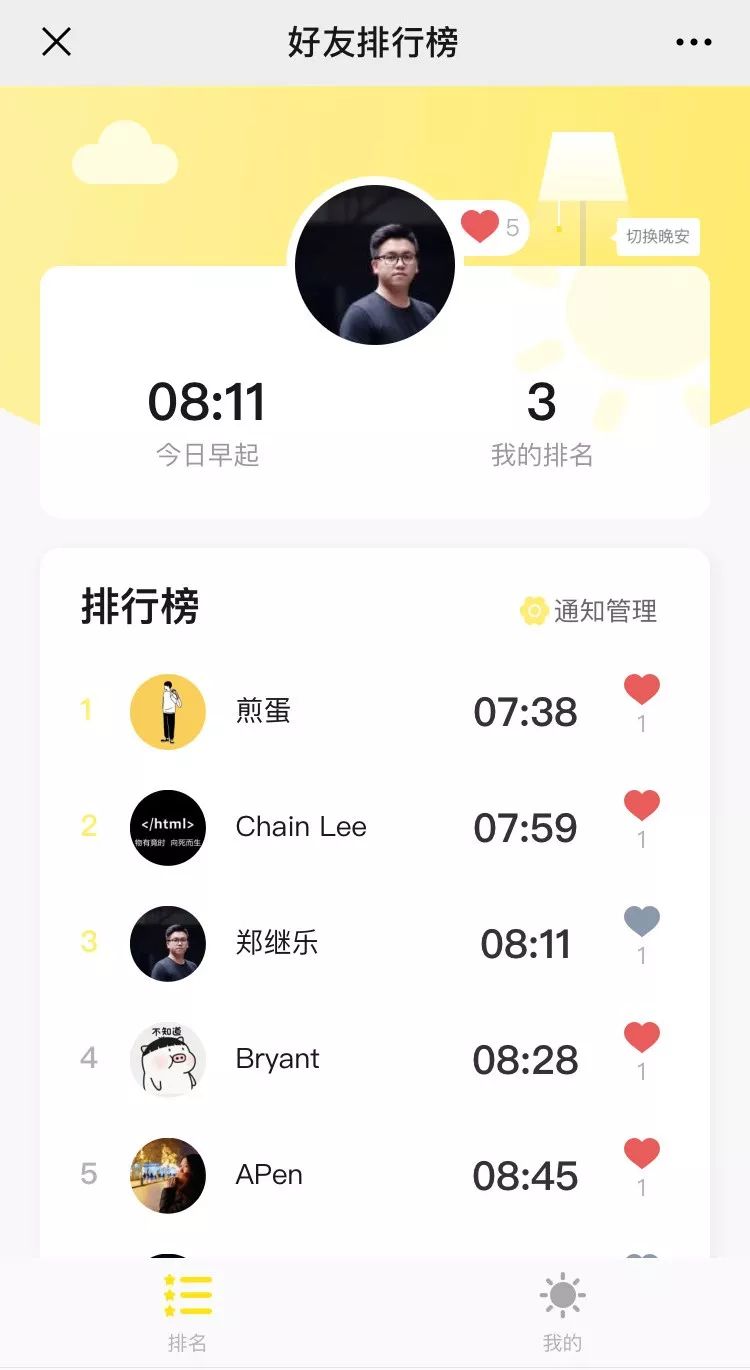Tap the 切换晚安 switch button
The image size is (750, 1370).
coord(657,237)
